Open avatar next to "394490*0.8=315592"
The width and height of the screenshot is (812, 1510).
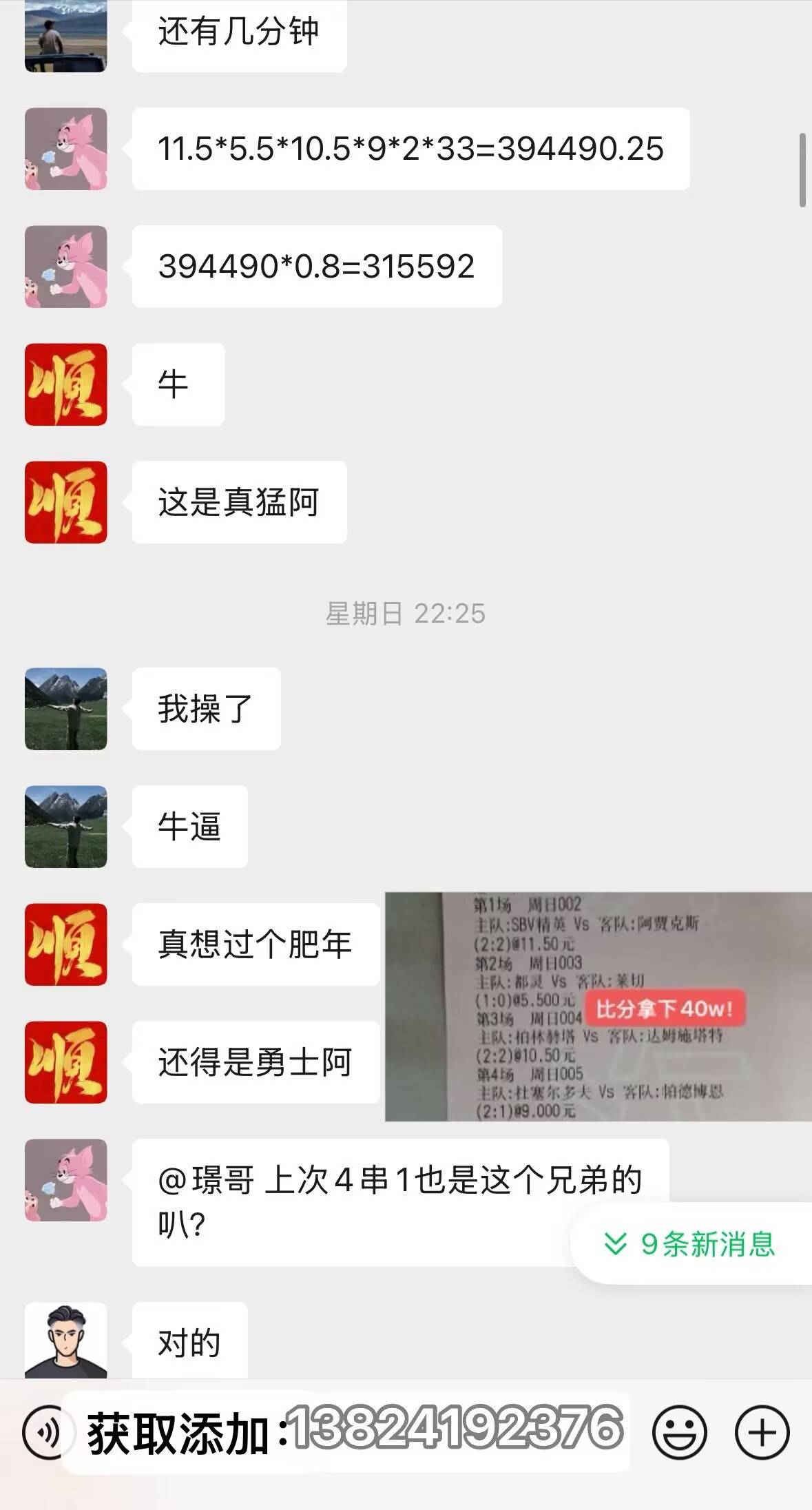coord(66,267)
